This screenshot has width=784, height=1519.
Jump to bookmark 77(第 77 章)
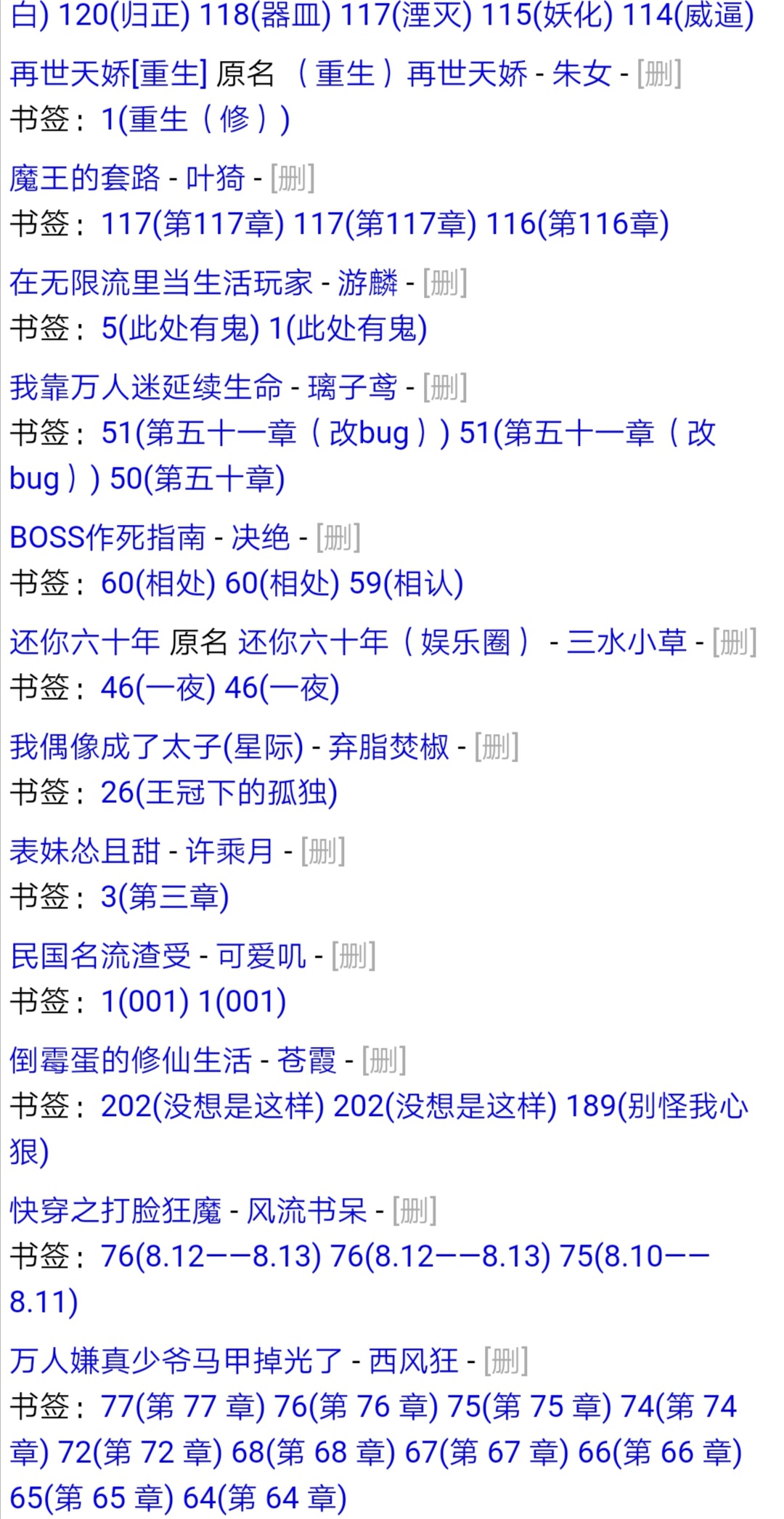point(183,1406)
